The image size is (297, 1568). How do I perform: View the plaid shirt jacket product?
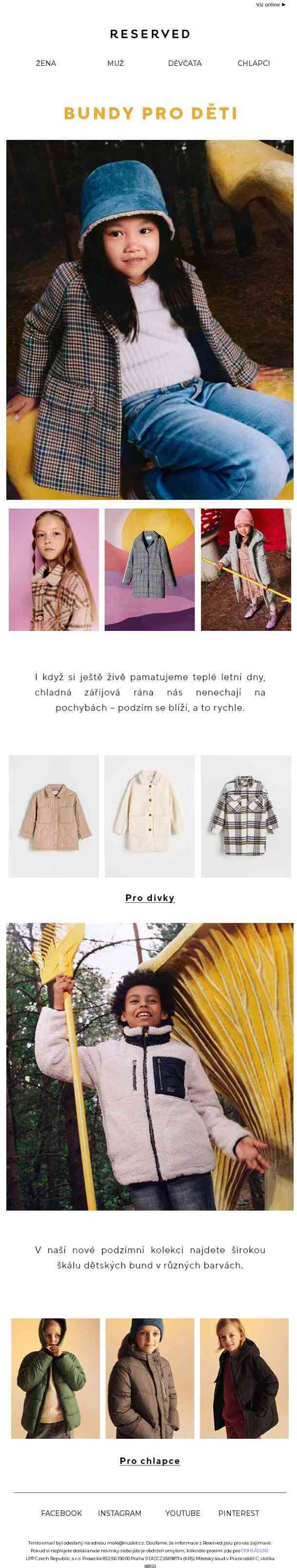(245, 816)
